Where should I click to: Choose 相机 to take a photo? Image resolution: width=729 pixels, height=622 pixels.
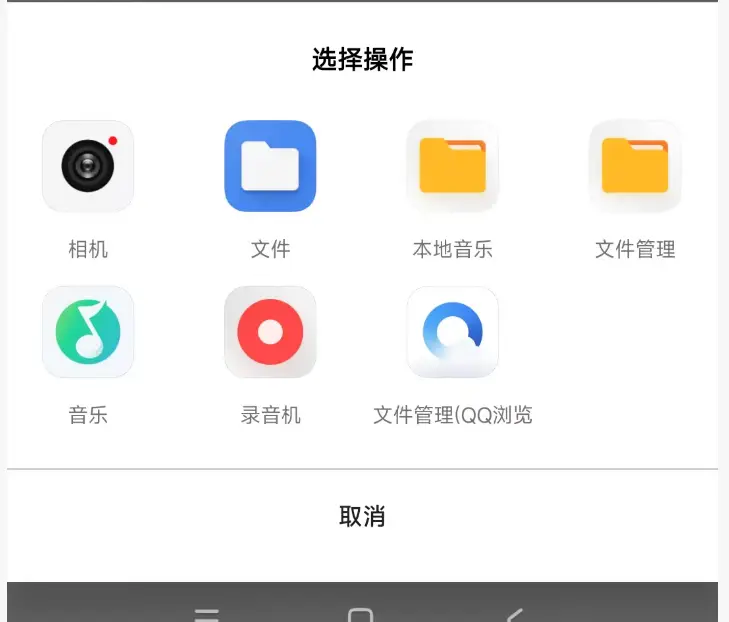coord(88,167)
